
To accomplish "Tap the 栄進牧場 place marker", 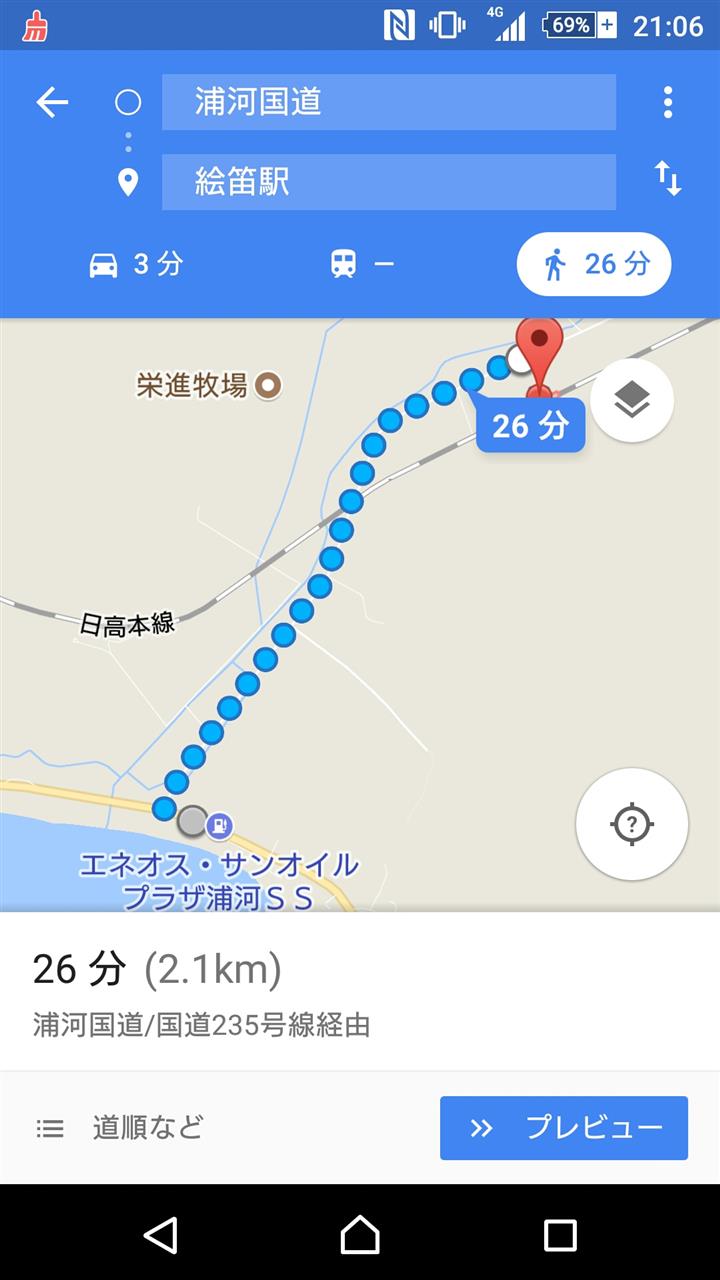I will (x=267, y=385).
